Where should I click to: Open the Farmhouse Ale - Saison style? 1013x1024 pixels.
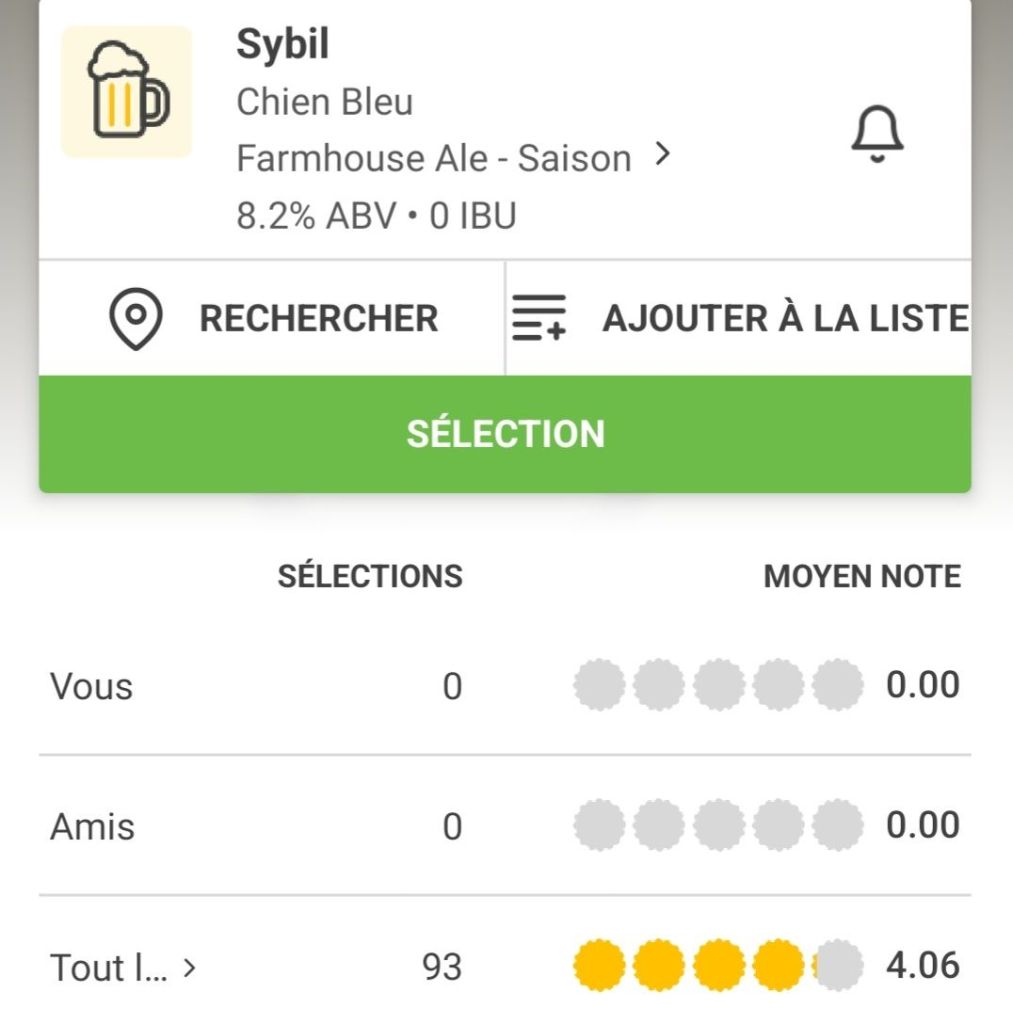click(452, 158)
